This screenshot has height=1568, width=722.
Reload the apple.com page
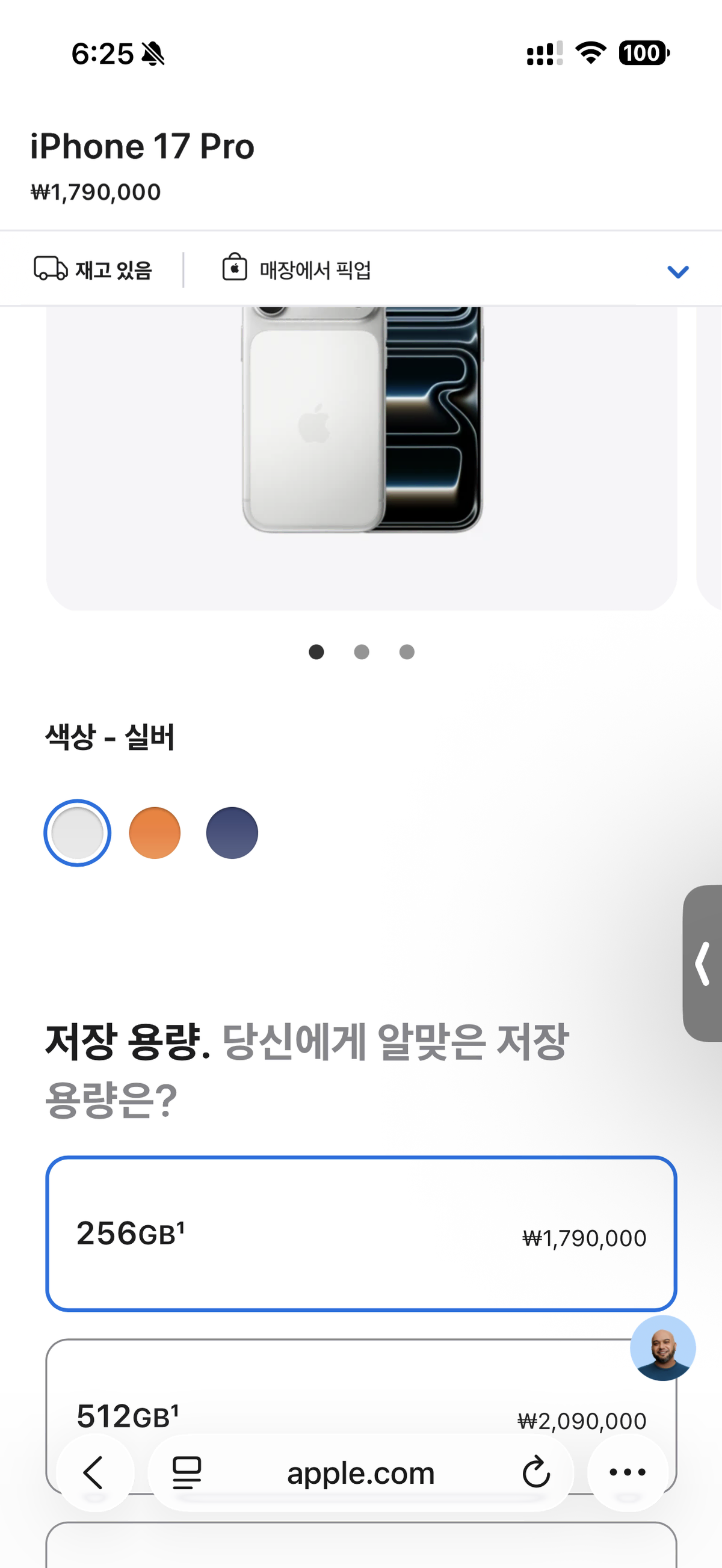click(535, 1472)
